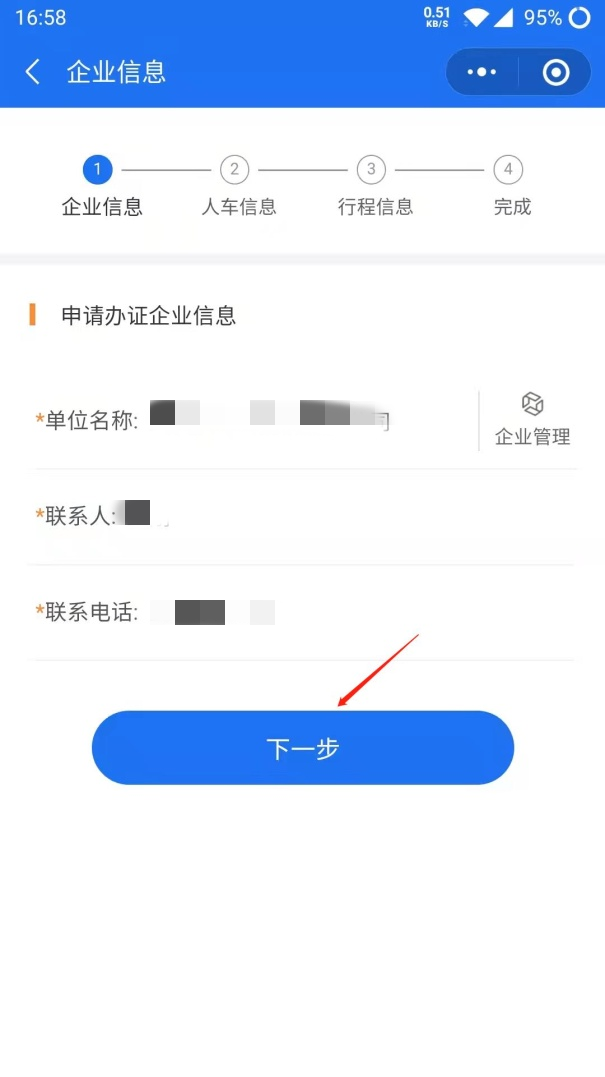The image size is (605, 1077).
Task: Tap the 单位名称 field
Action: point(300,420)
